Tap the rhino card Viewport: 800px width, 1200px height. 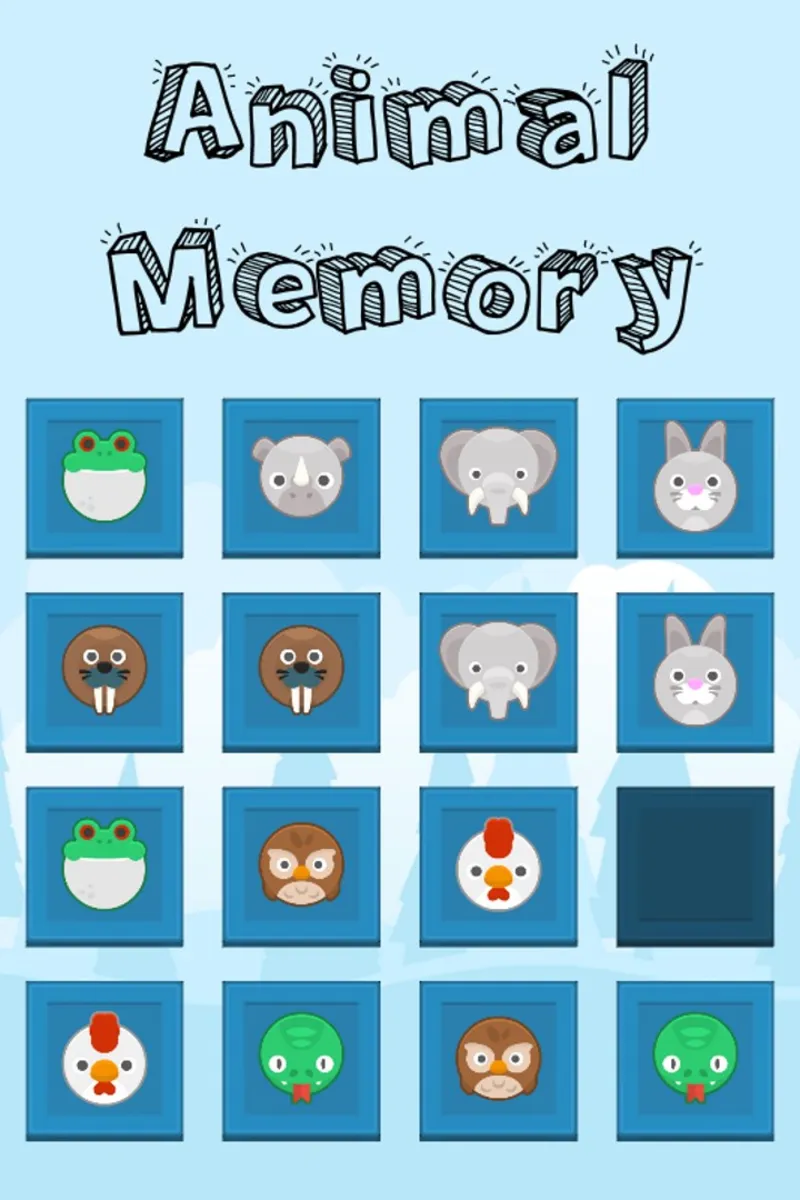click(x=301, y=477)
